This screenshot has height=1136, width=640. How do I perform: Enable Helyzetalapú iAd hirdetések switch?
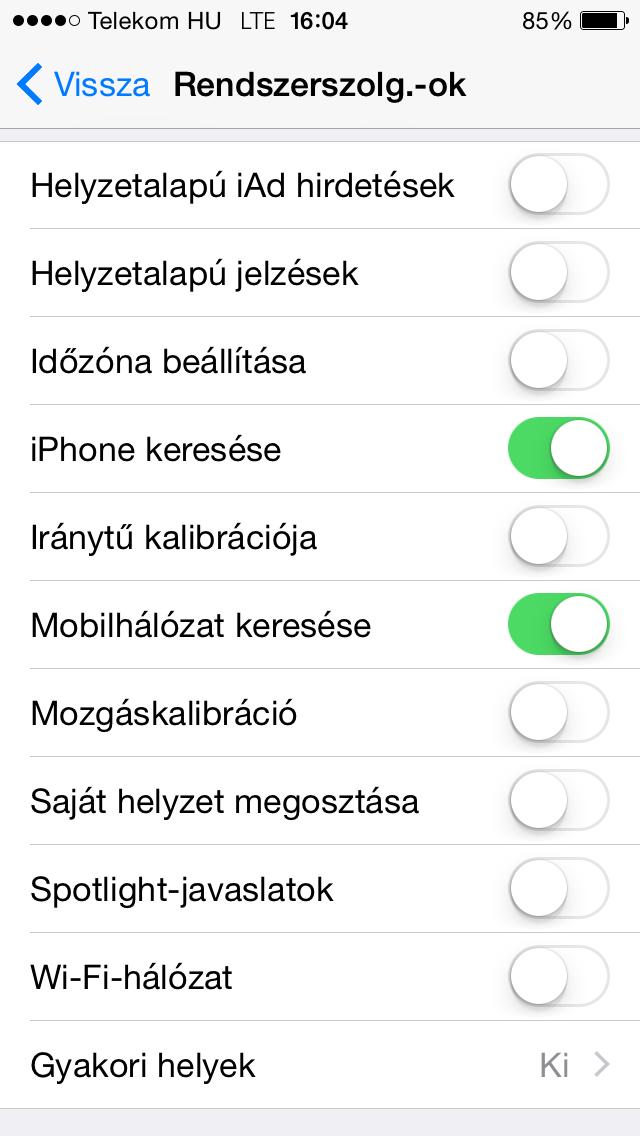[559, 185]
